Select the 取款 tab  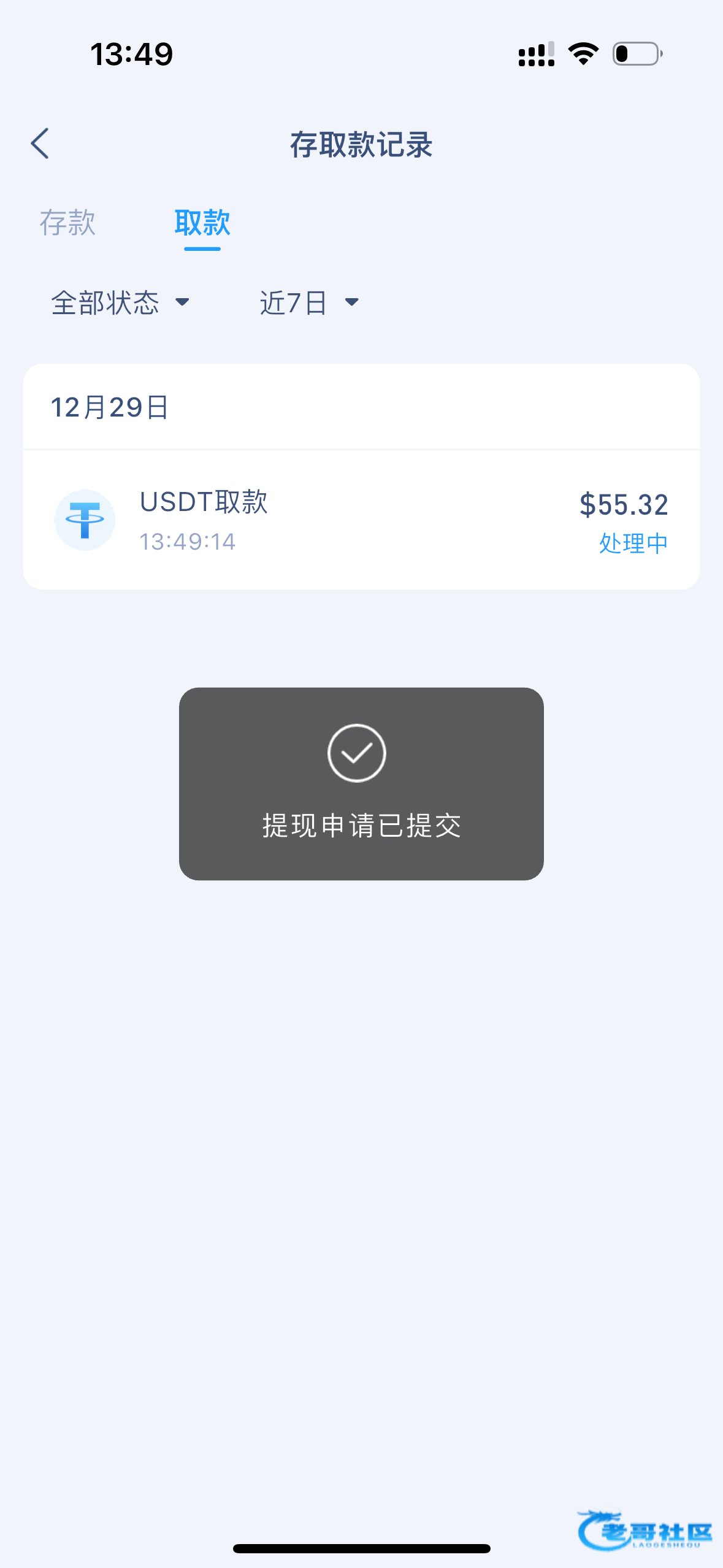point(202,222)
